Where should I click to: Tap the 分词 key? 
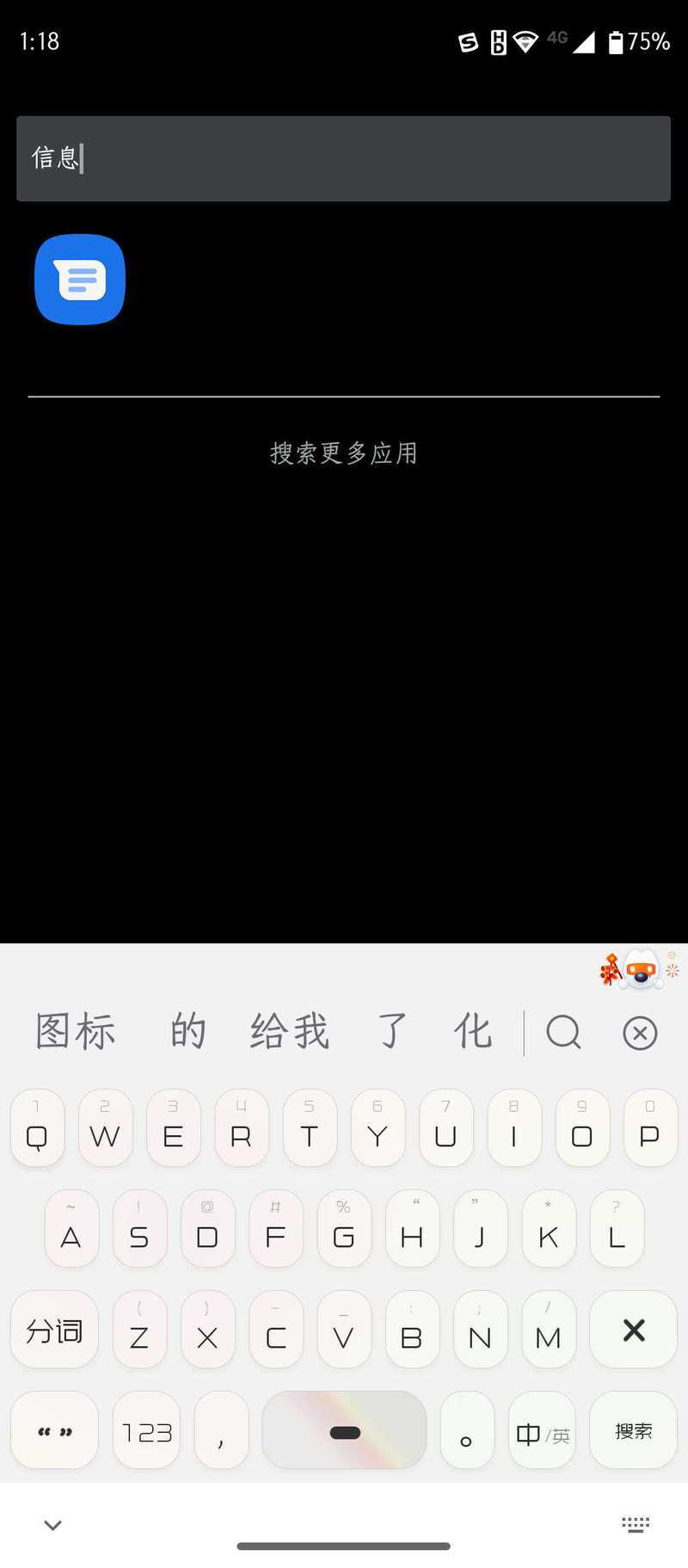54,1330
